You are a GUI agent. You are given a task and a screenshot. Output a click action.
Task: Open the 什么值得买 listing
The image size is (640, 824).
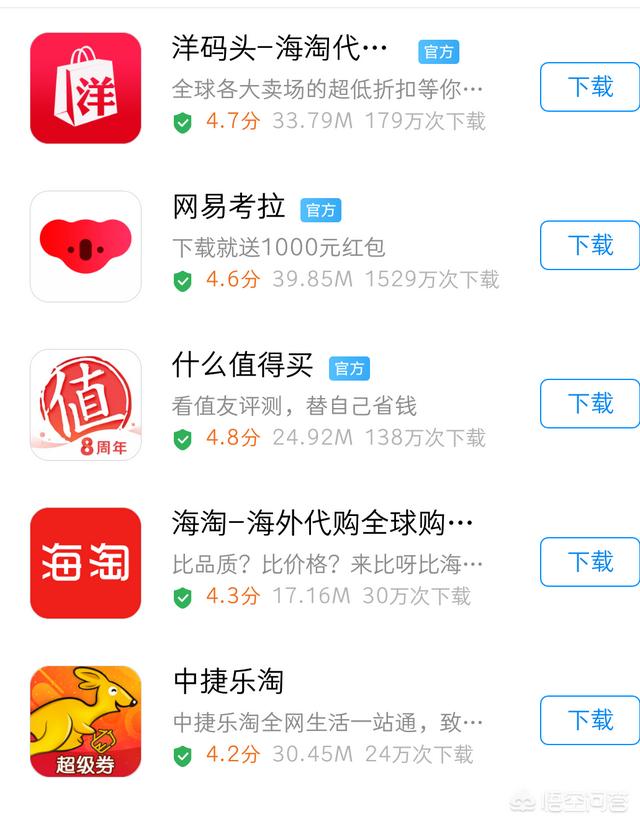point(243,366)
